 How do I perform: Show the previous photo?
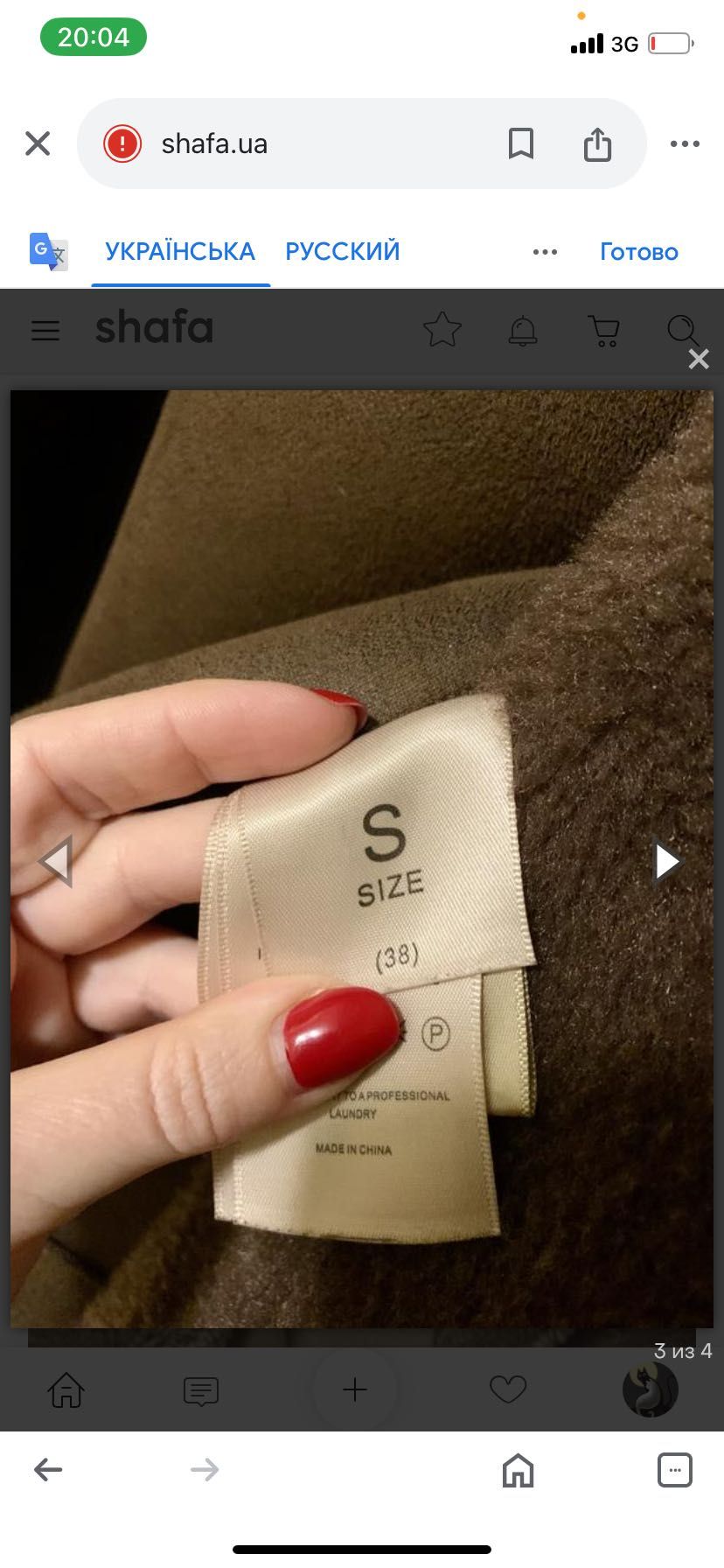(56, 861)
